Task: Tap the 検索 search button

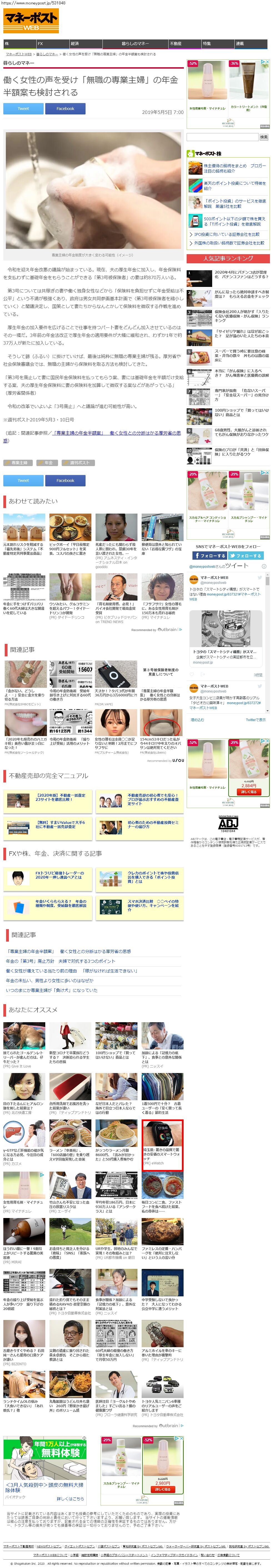Action: 264,137
